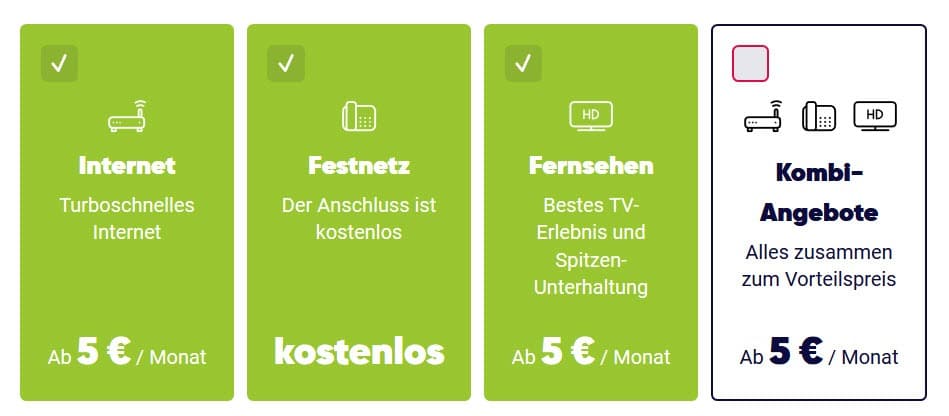Deselect the Fernsehen checkbox

(523, 63)
